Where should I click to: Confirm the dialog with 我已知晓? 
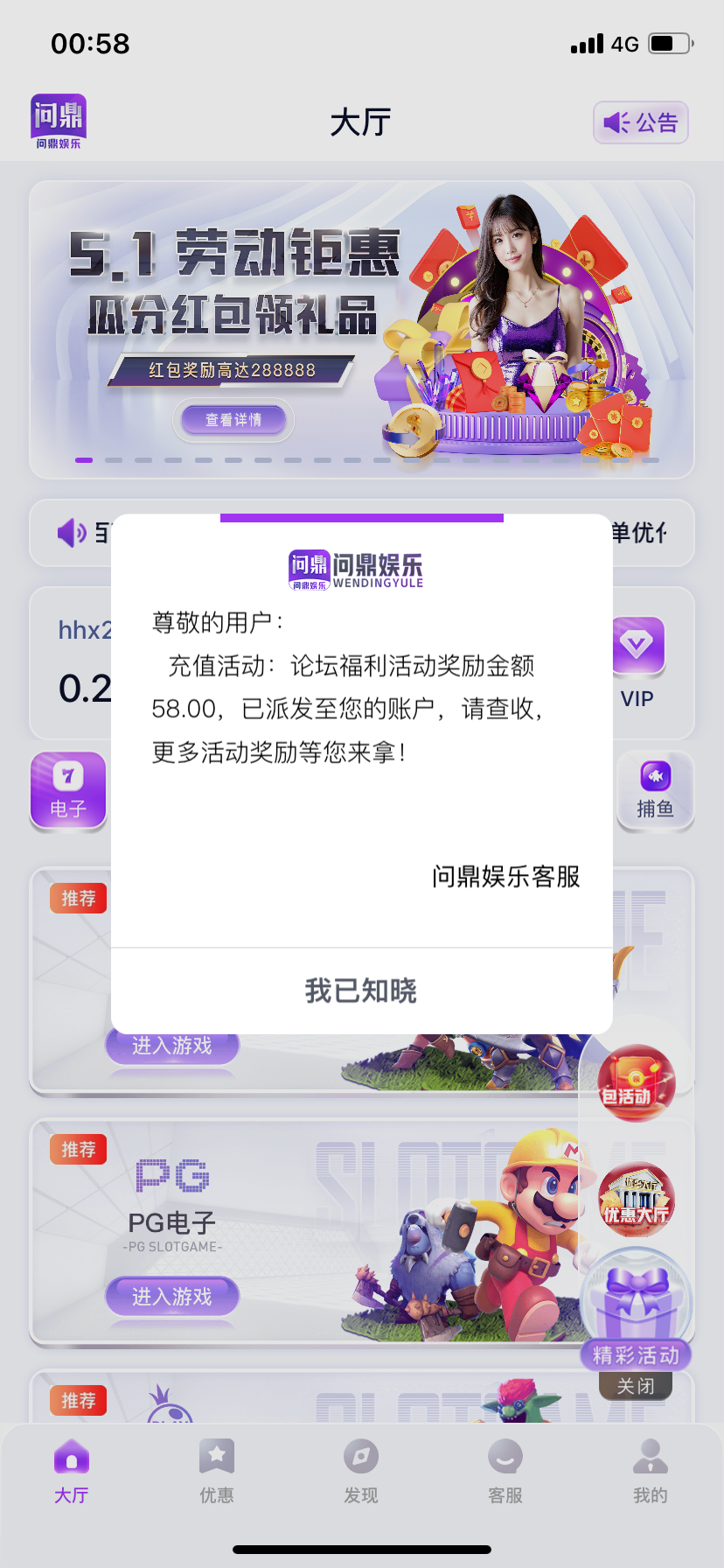point(361,990)
